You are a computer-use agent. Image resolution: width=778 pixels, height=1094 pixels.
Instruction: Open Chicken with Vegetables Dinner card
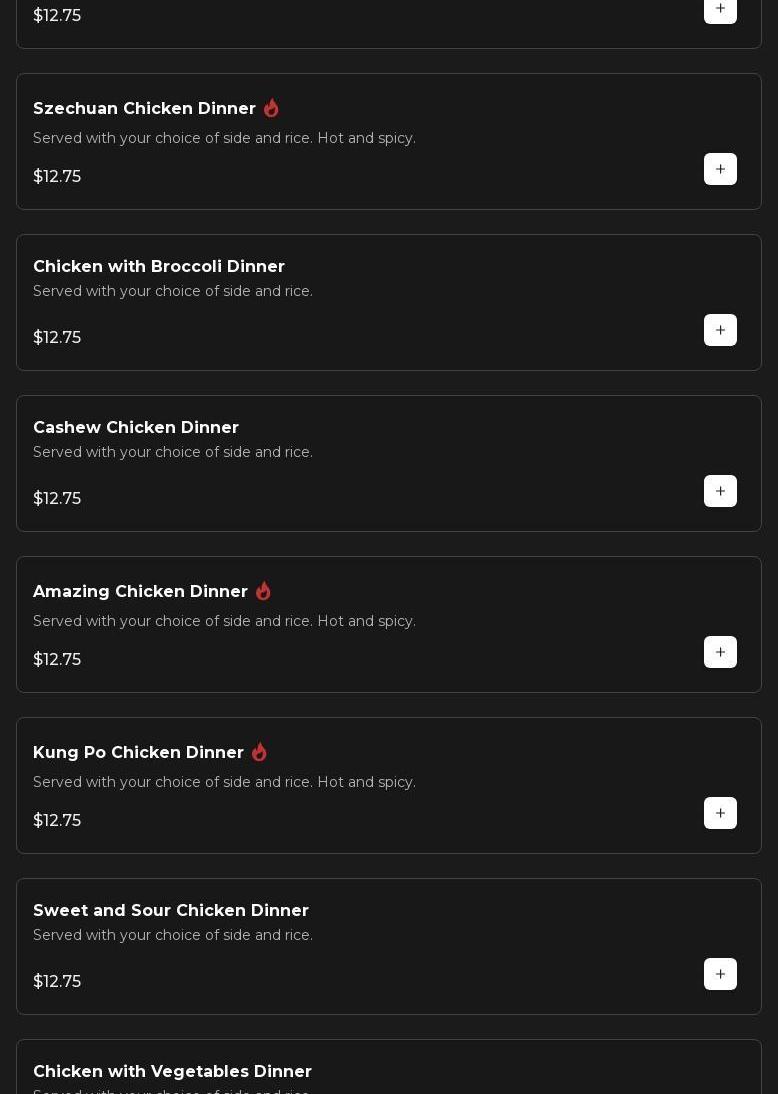click(x=172, y=1071)
